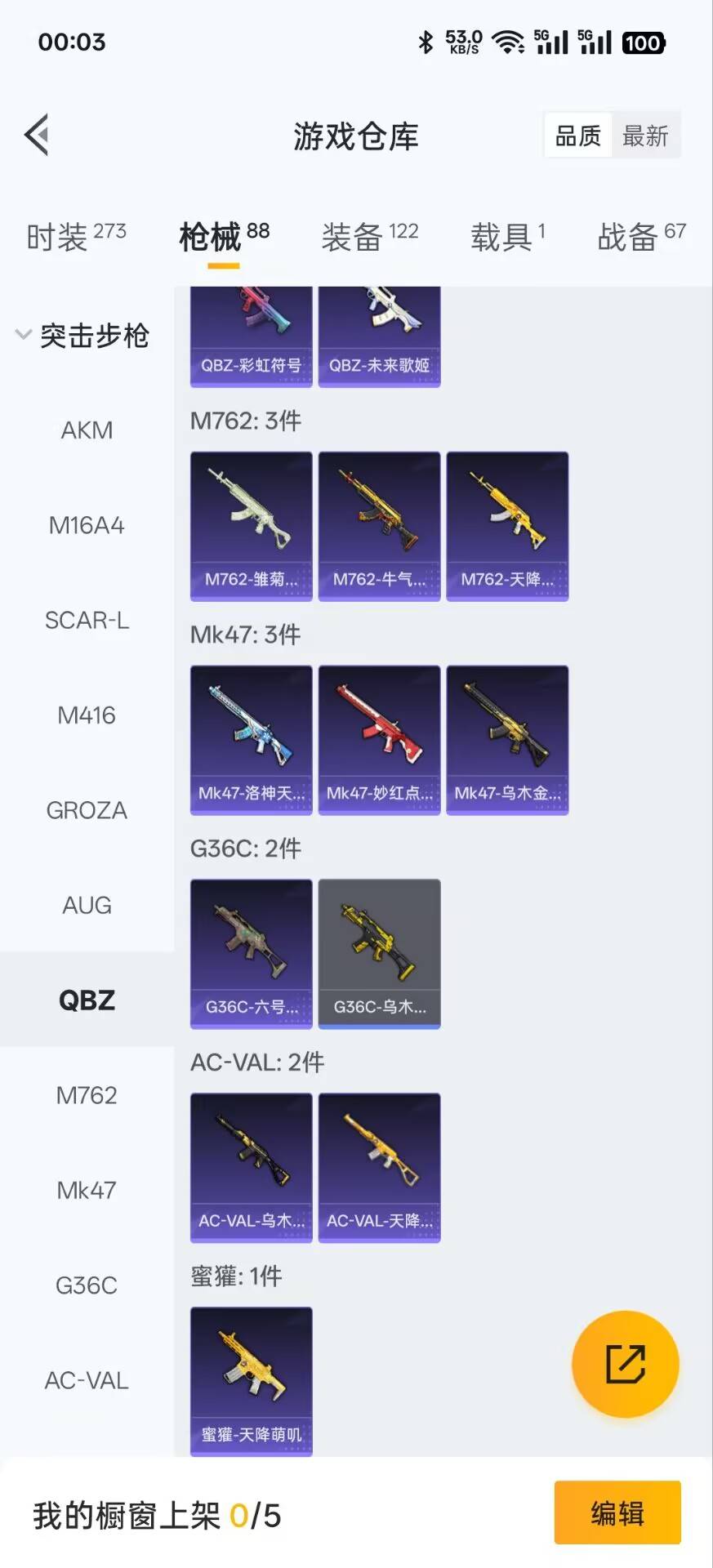Viewport: 713px width, 1568px height.
Task: Select M416 in the sidebar
Action: pyautogui.click(x=87, y=715)
